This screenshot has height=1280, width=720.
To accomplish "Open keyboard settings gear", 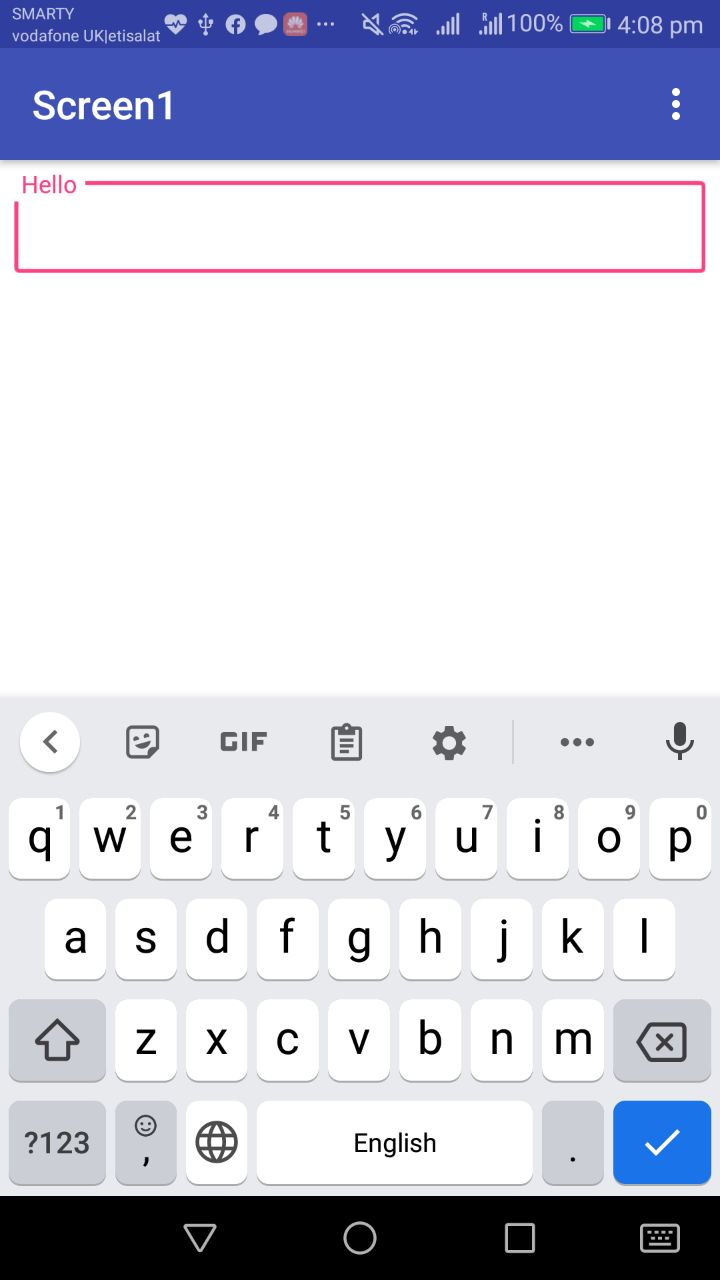I will point(449,742).
